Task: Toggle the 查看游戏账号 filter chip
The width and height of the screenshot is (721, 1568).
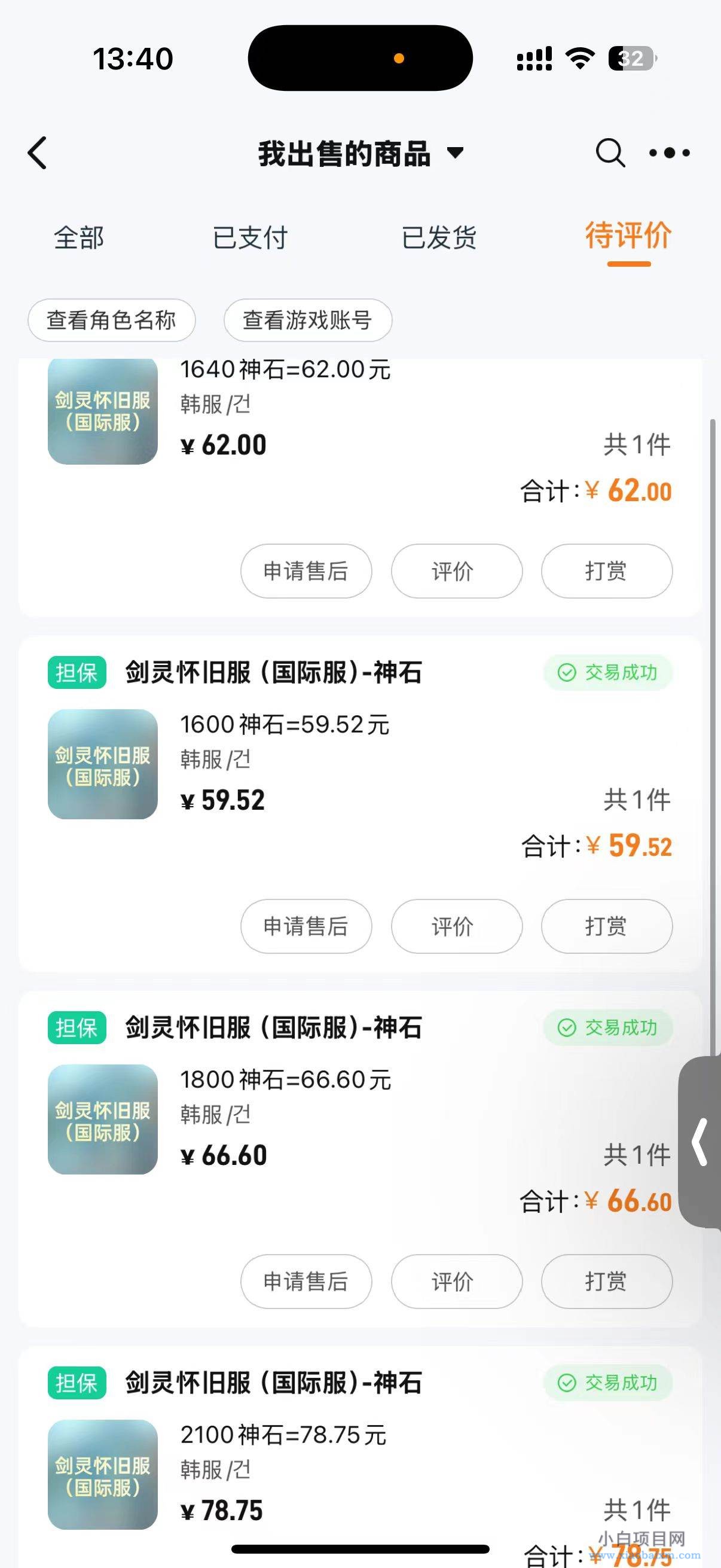Action: click(308, 320)
